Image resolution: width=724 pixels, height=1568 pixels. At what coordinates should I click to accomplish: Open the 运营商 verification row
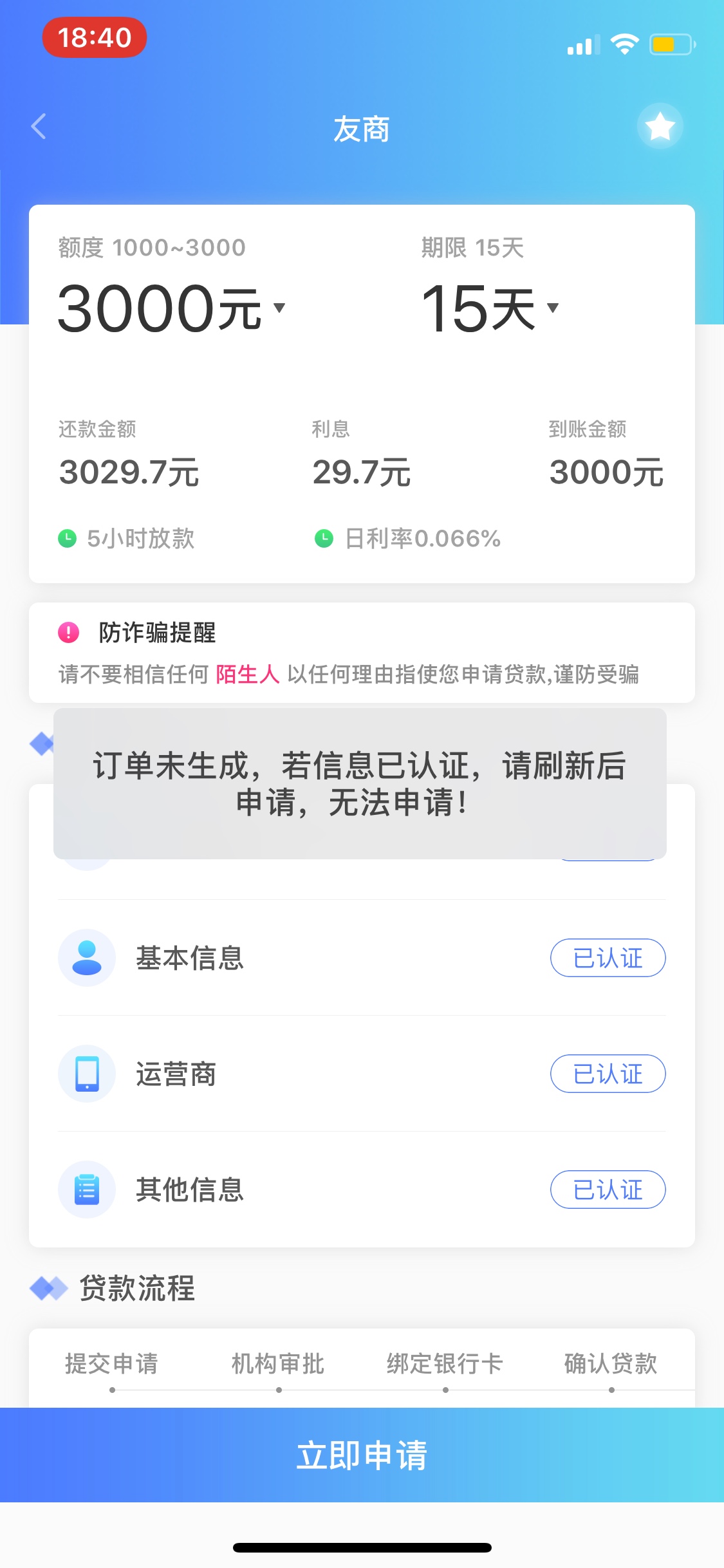point(362,1074)
